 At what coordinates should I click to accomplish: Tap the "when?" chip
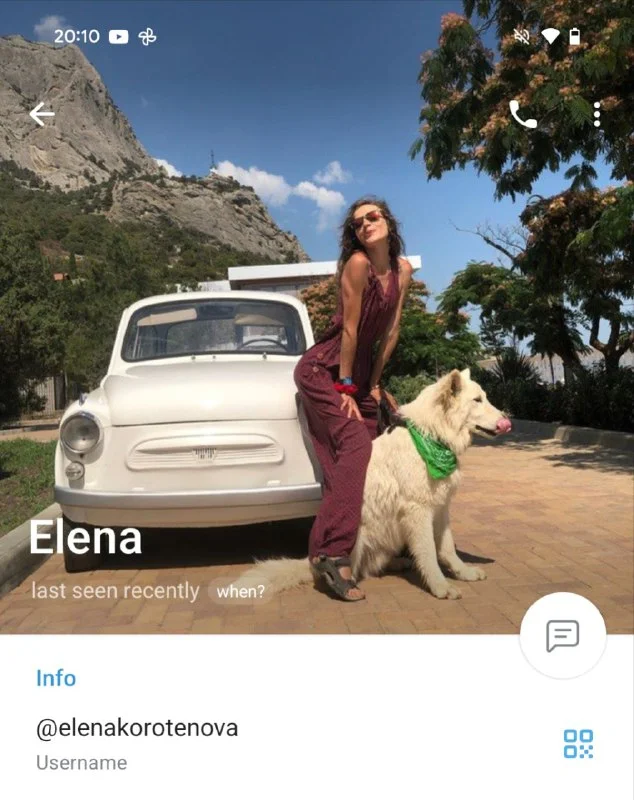tap(241, 591)
